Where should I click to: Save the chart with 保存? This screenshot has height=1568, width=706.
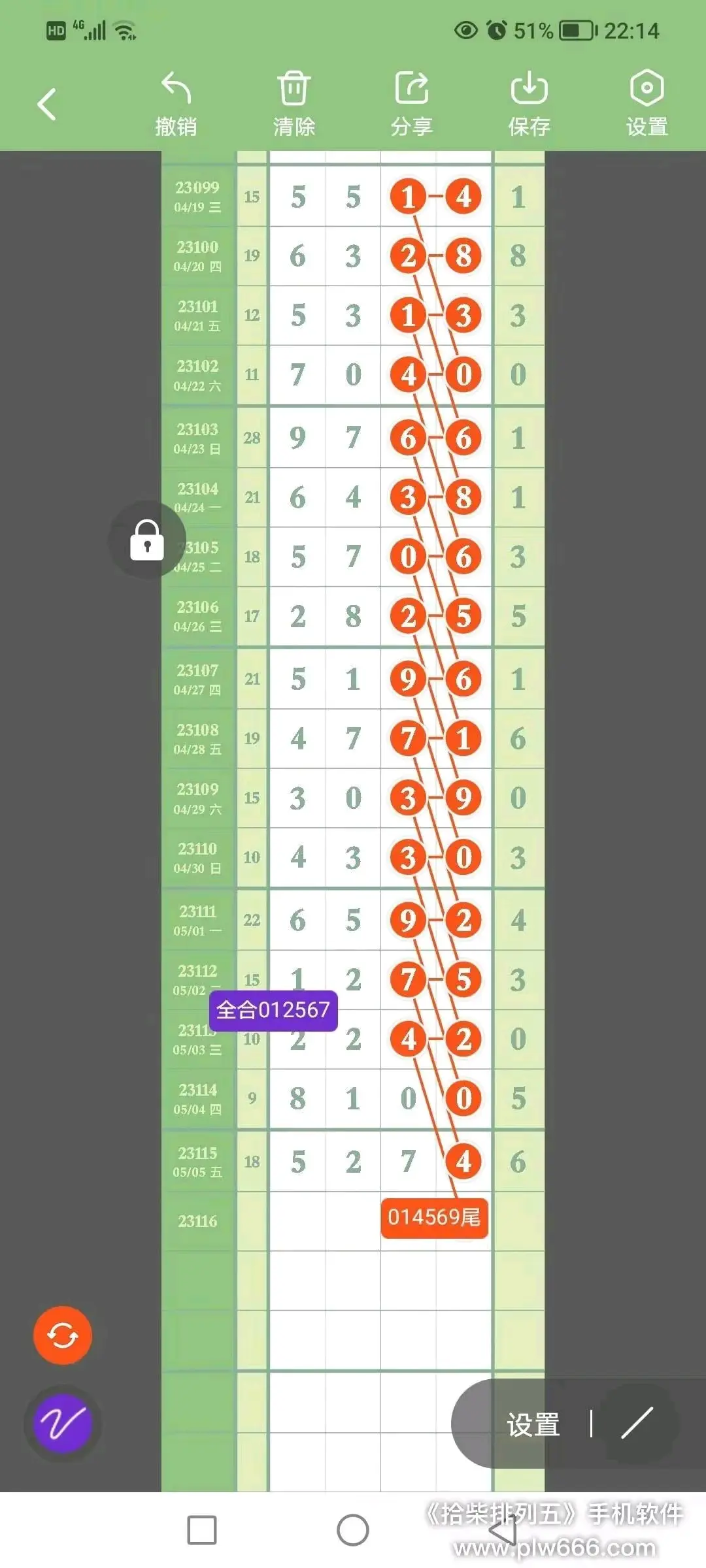[x=529, y=104]
